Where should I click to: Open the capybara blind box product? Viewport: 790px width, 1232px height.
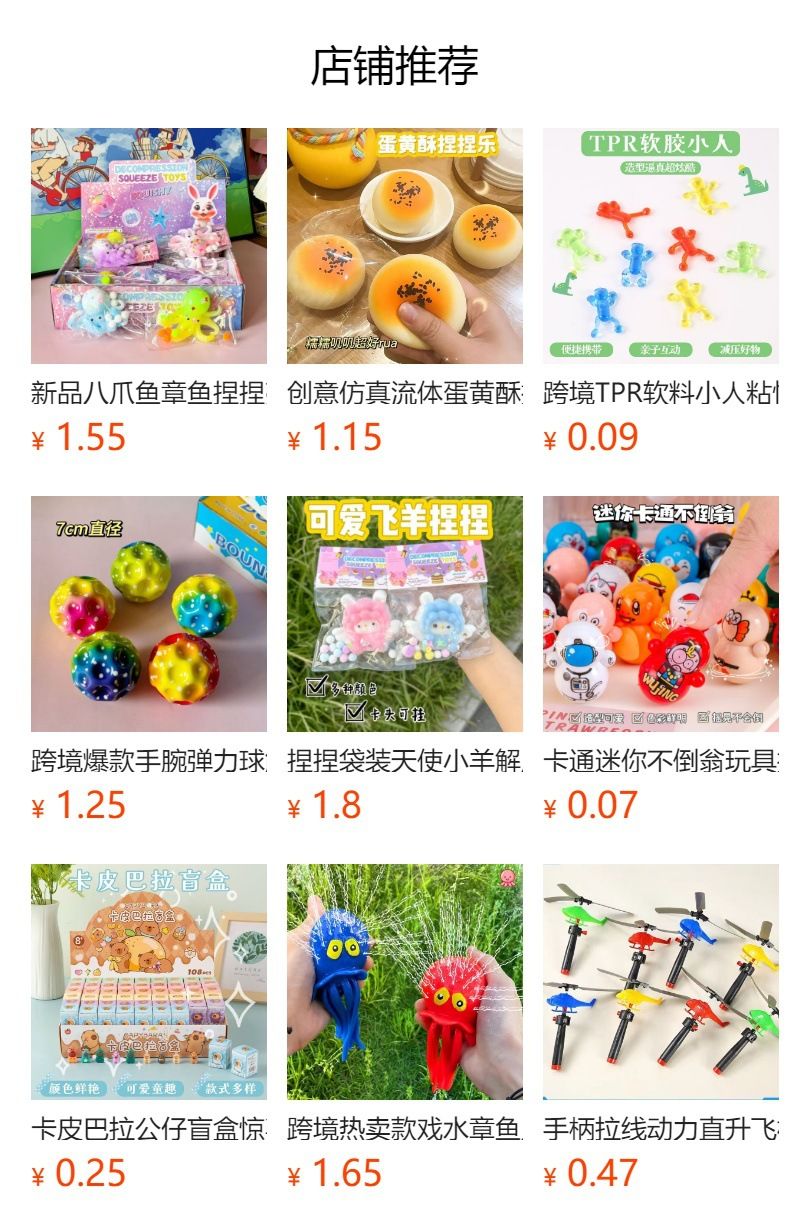[148, 982]
